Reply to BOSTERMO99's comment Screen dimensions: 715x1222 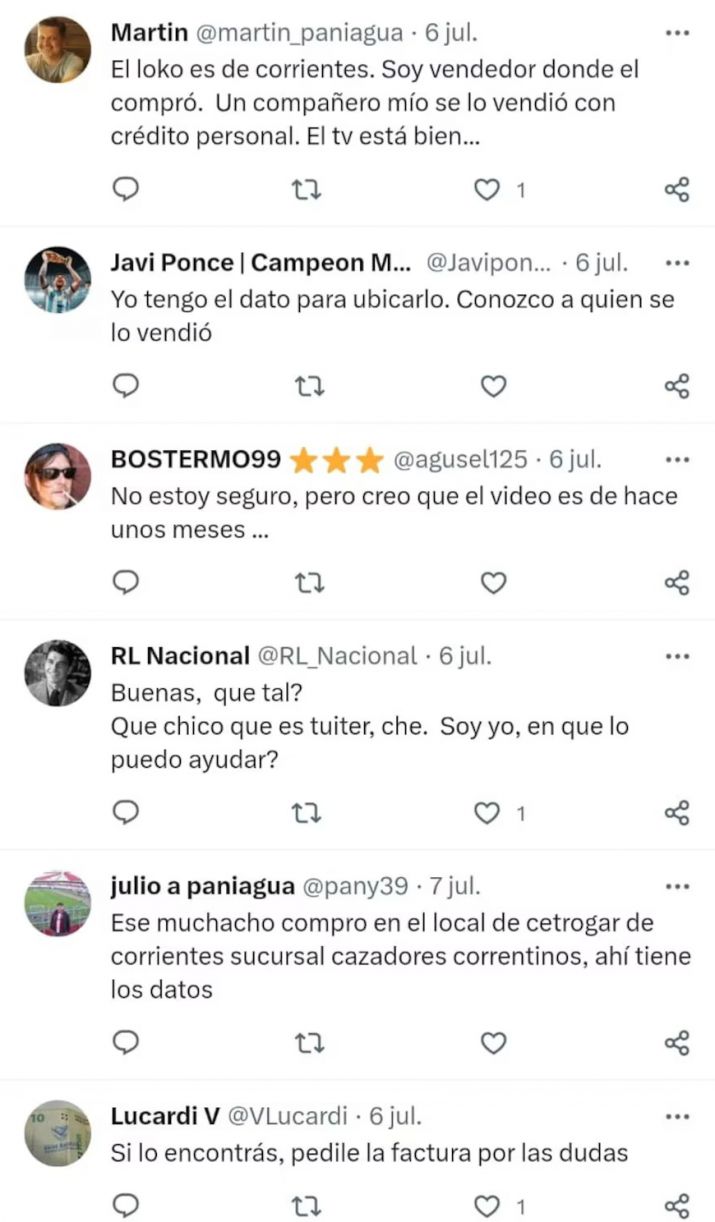(x=125, y=582)
